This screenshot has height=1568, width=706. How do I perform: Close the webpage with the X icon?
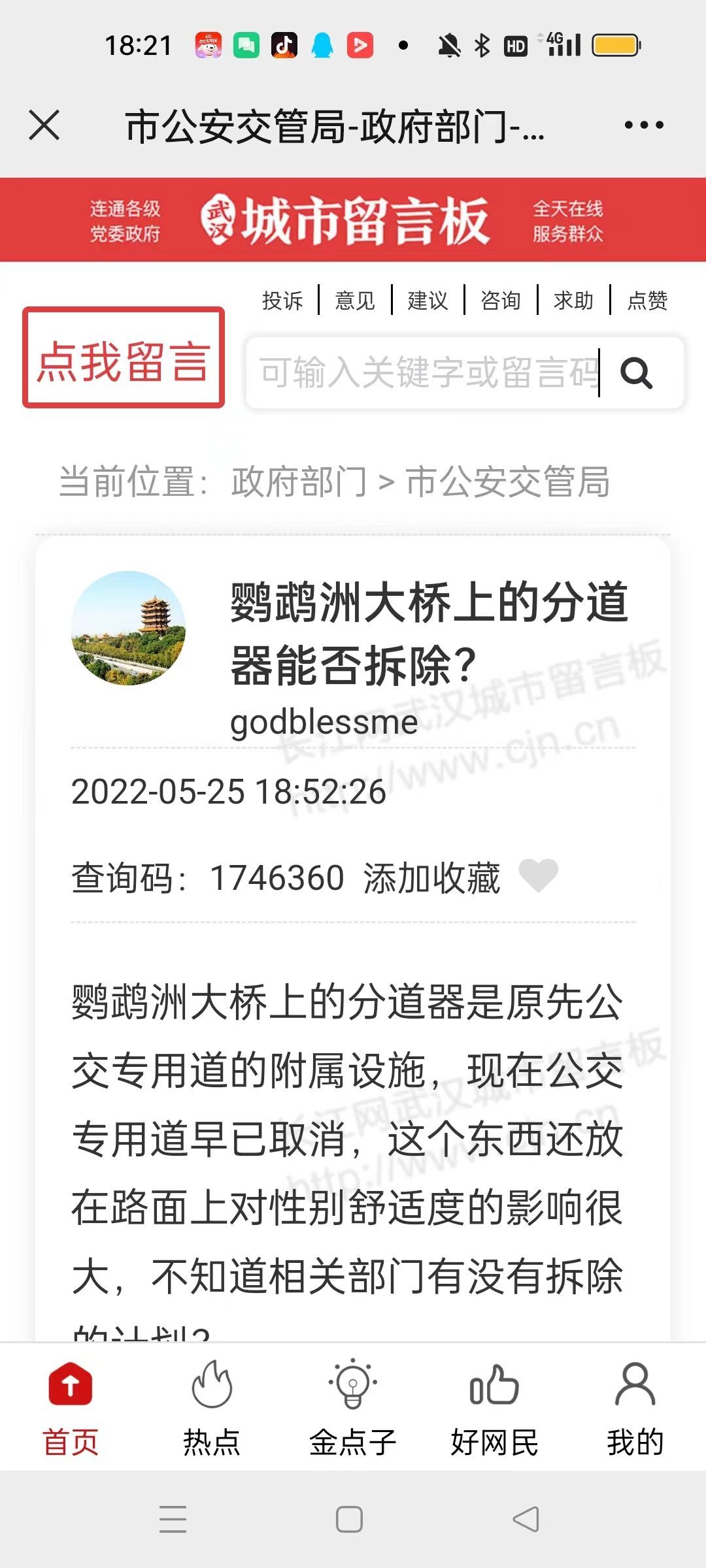(44, 125)
